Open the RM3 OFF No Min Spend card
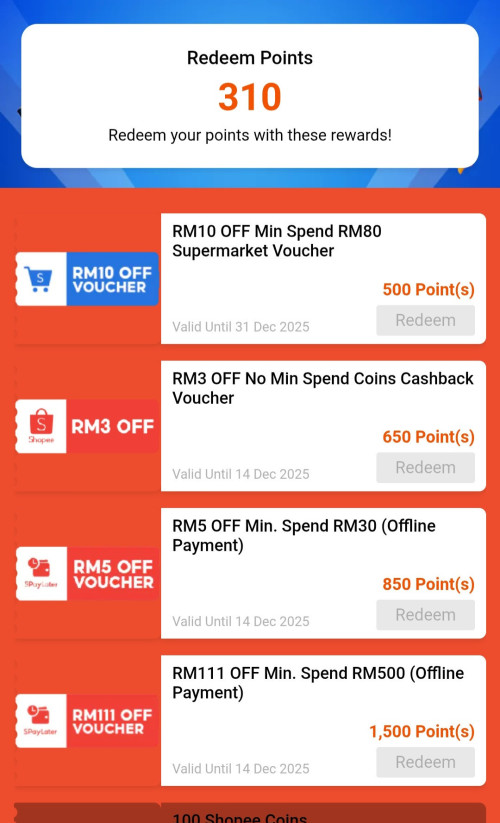The width and height of the screenshot is (500, 823). click(x=250, y=426)
